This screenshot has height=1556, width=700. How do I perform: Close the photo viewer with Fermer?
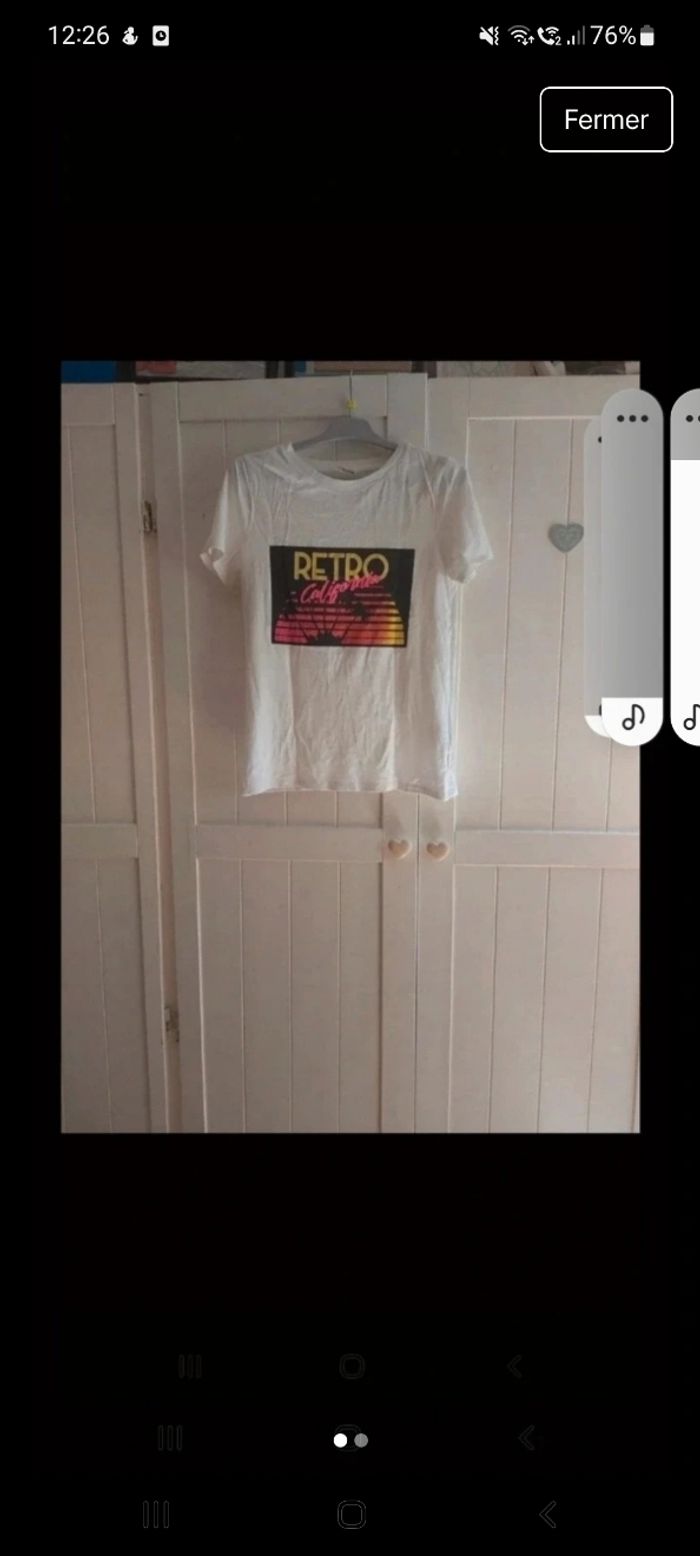click(606, 120)
